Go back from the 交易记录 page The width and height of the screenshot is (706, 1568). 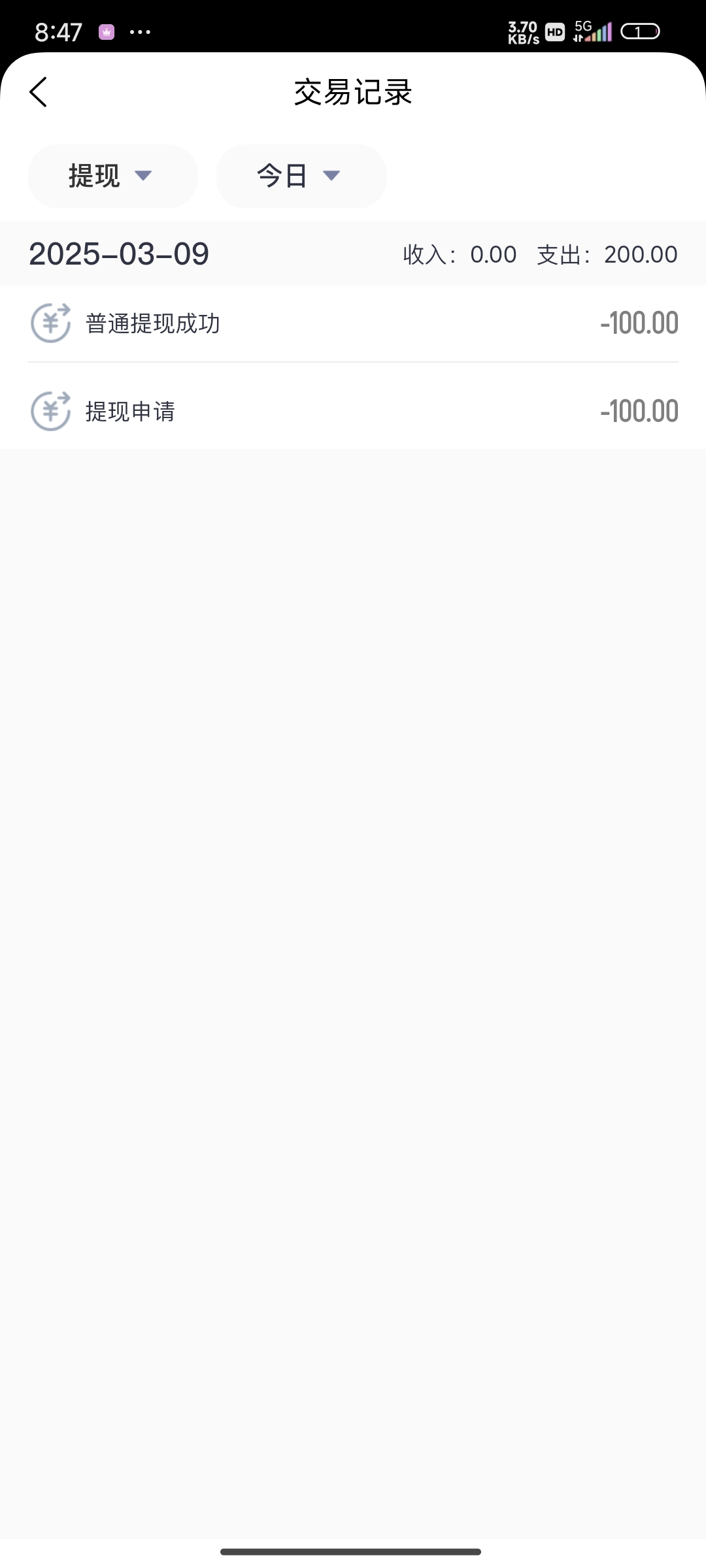[x=39, y=92]
